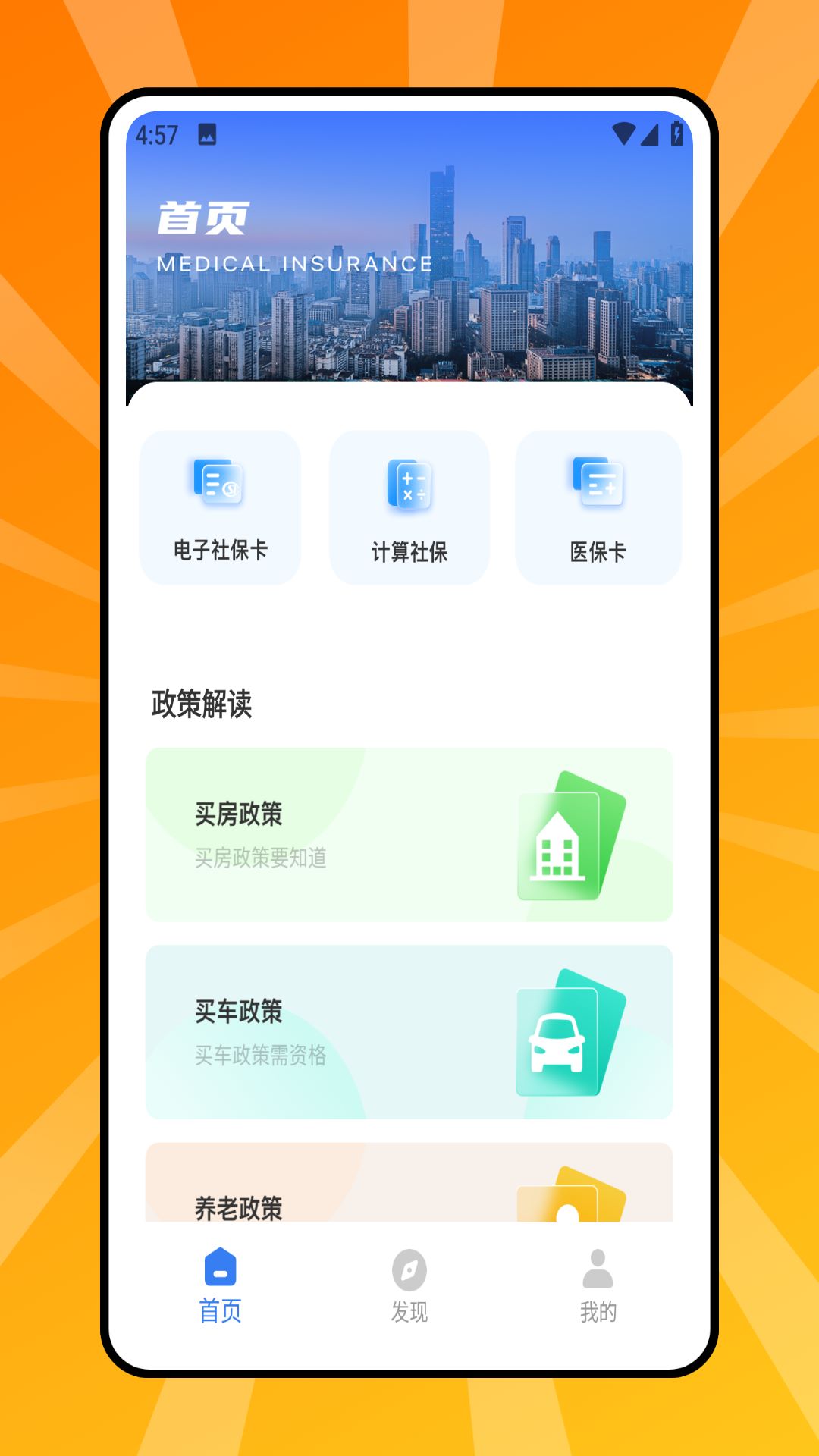The image size is (819, 1456).
Task: Switch to the 首页 tab
Action: tap(220, 1283)
